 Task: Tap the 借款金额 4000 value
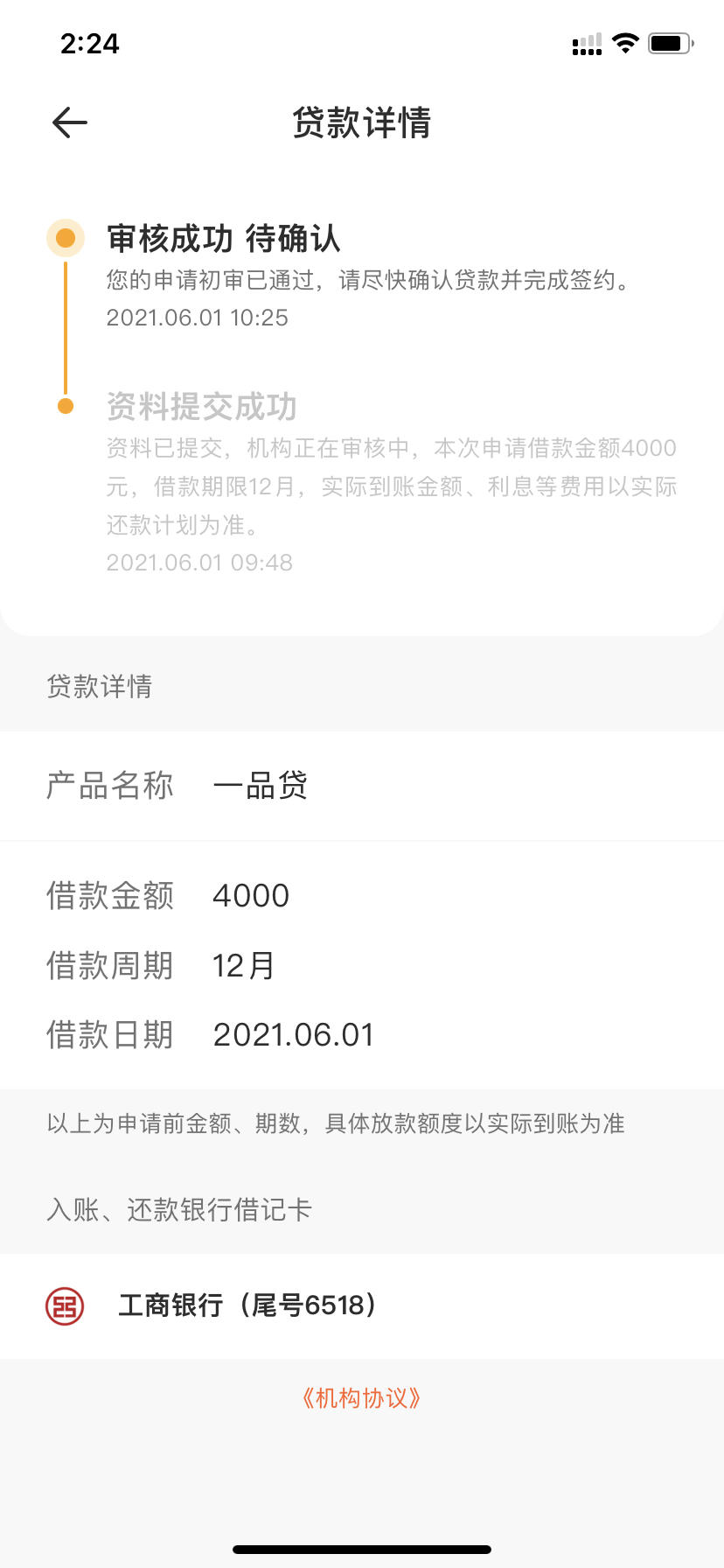click(251, 894)
